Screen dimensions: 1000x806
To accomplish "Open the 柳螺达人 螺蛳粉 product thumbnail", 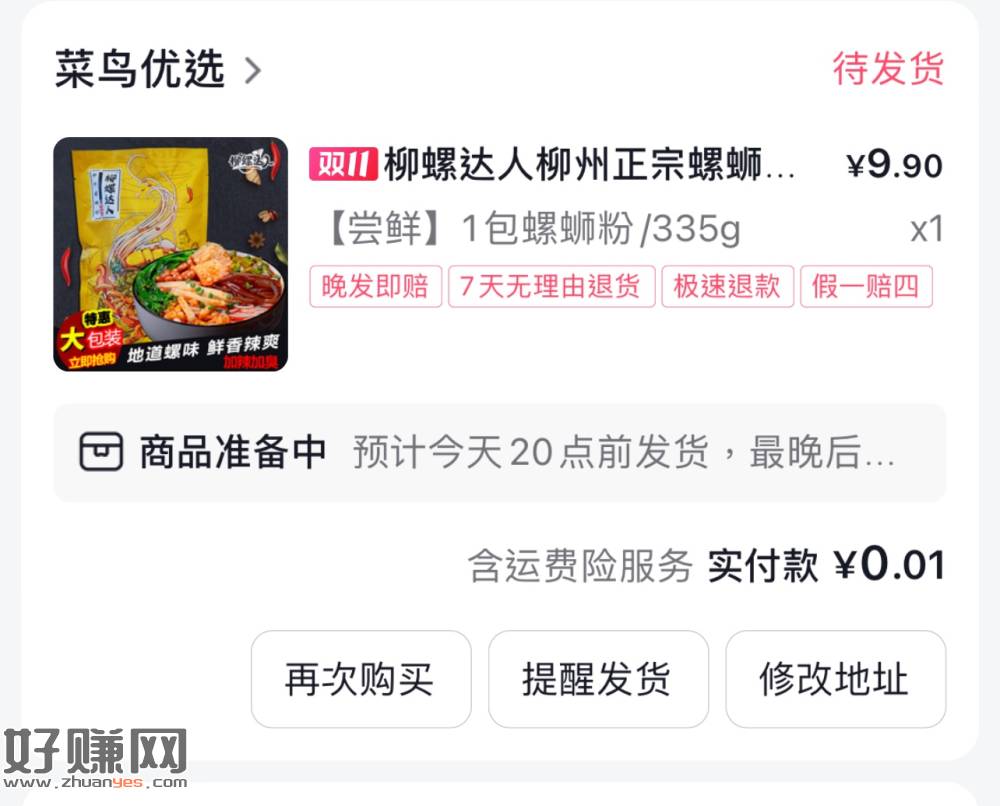I will click(x=170, y=254).
